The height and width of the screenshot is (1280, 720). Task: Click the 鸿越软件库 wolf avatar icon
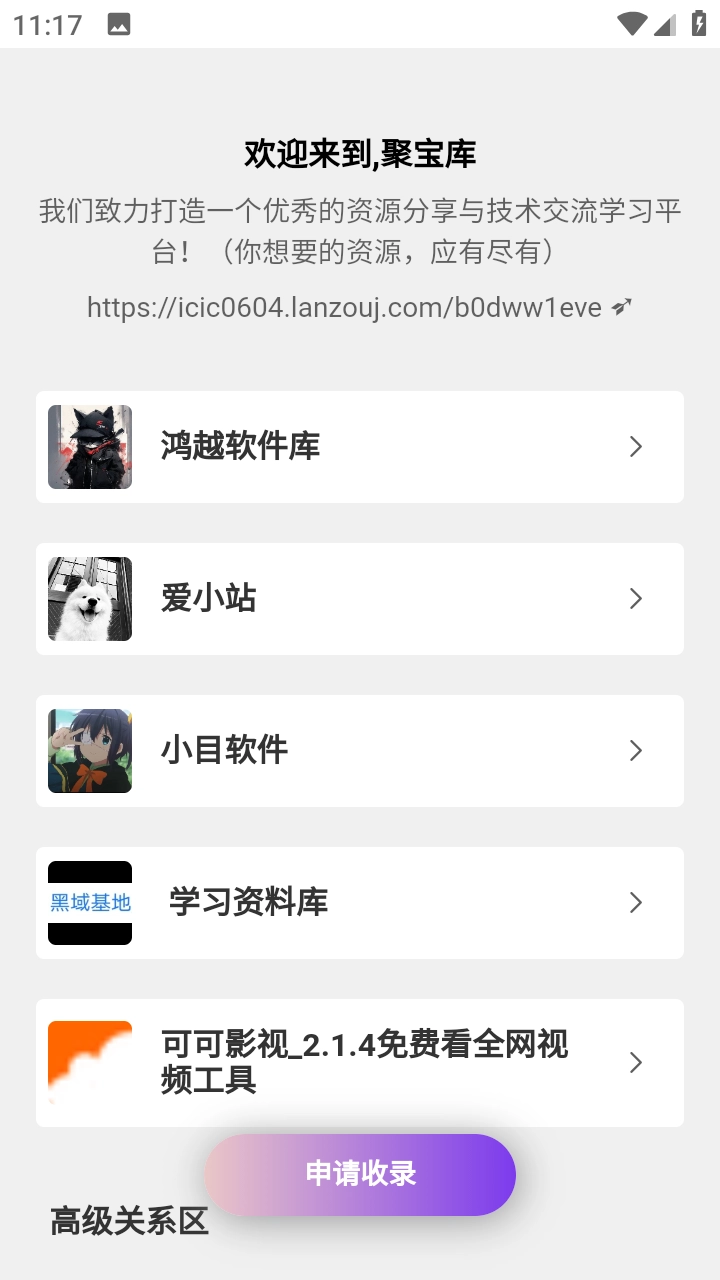[89, 447]
